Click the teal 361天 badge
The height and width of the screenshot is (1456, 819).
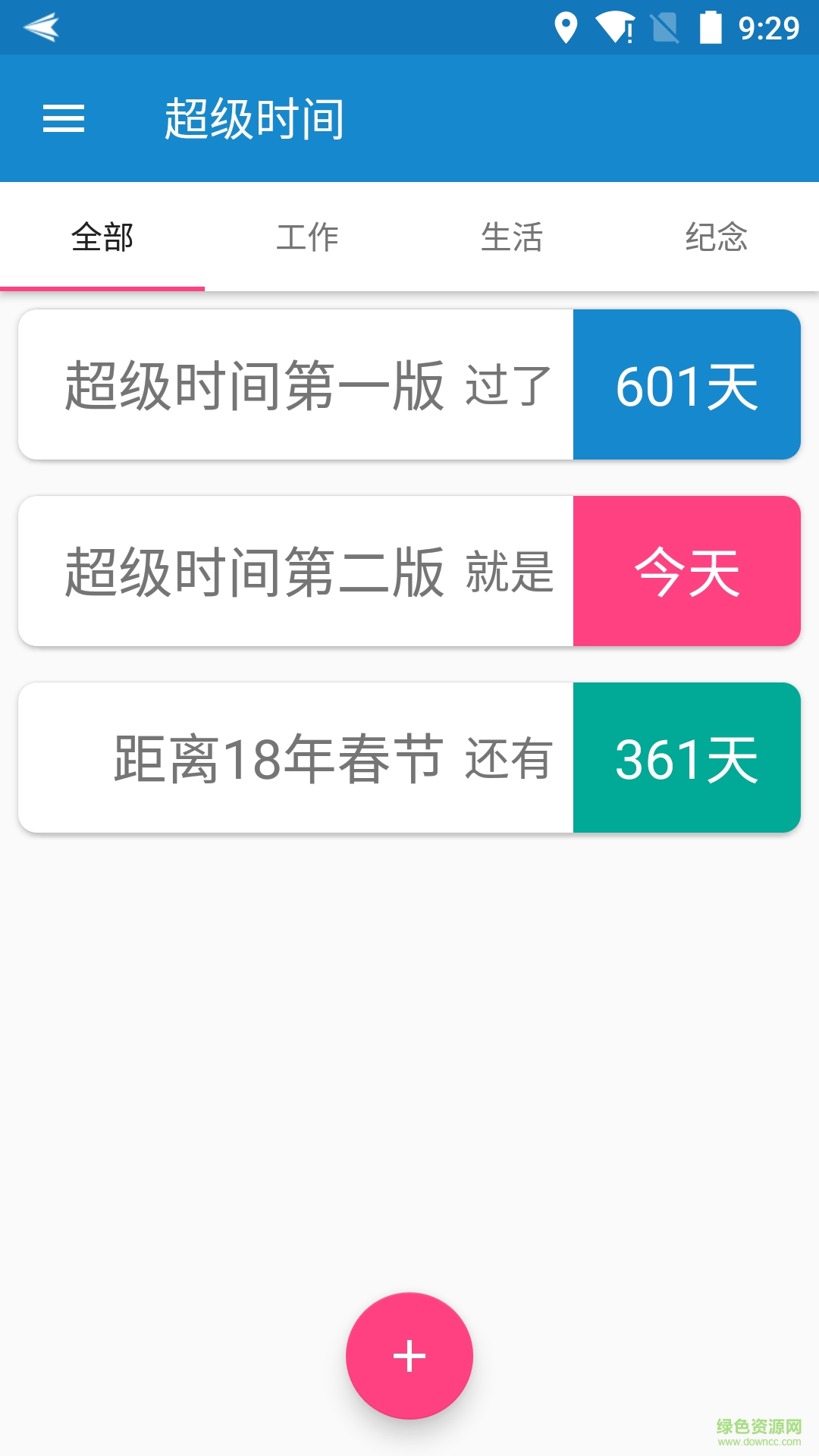click(686, 758)
